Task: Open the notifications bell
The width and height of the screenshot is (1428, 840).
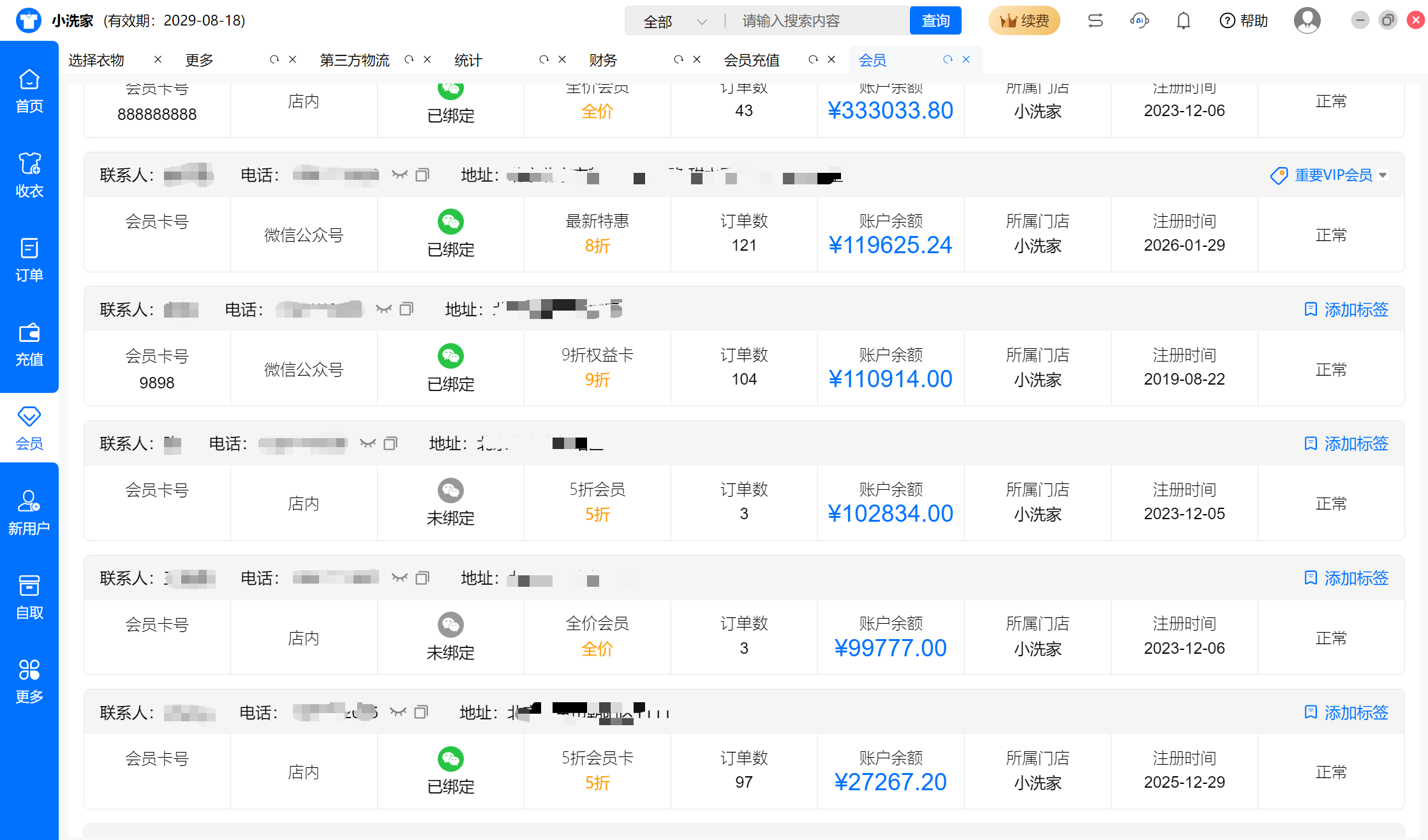Action: tap(1183, 21)
